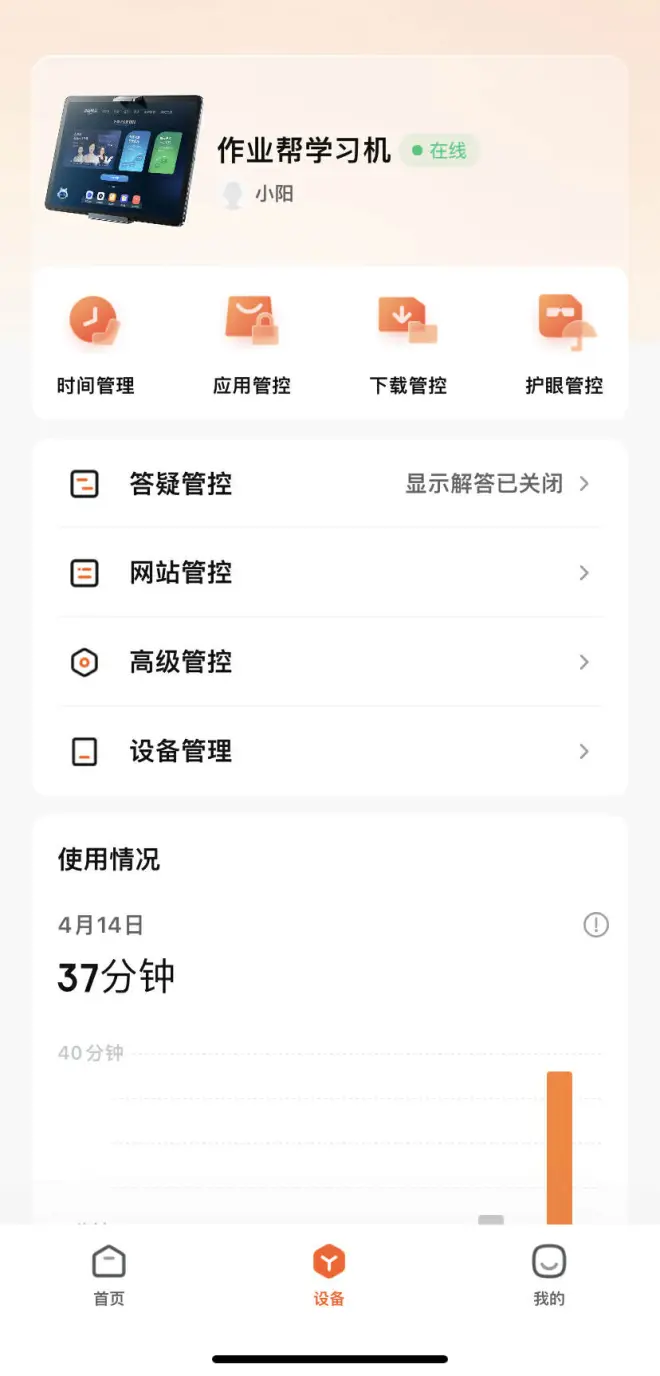Open 下载管控 download control
The width and height of the screenshot is (660, 1376).
tap(408, 344)
